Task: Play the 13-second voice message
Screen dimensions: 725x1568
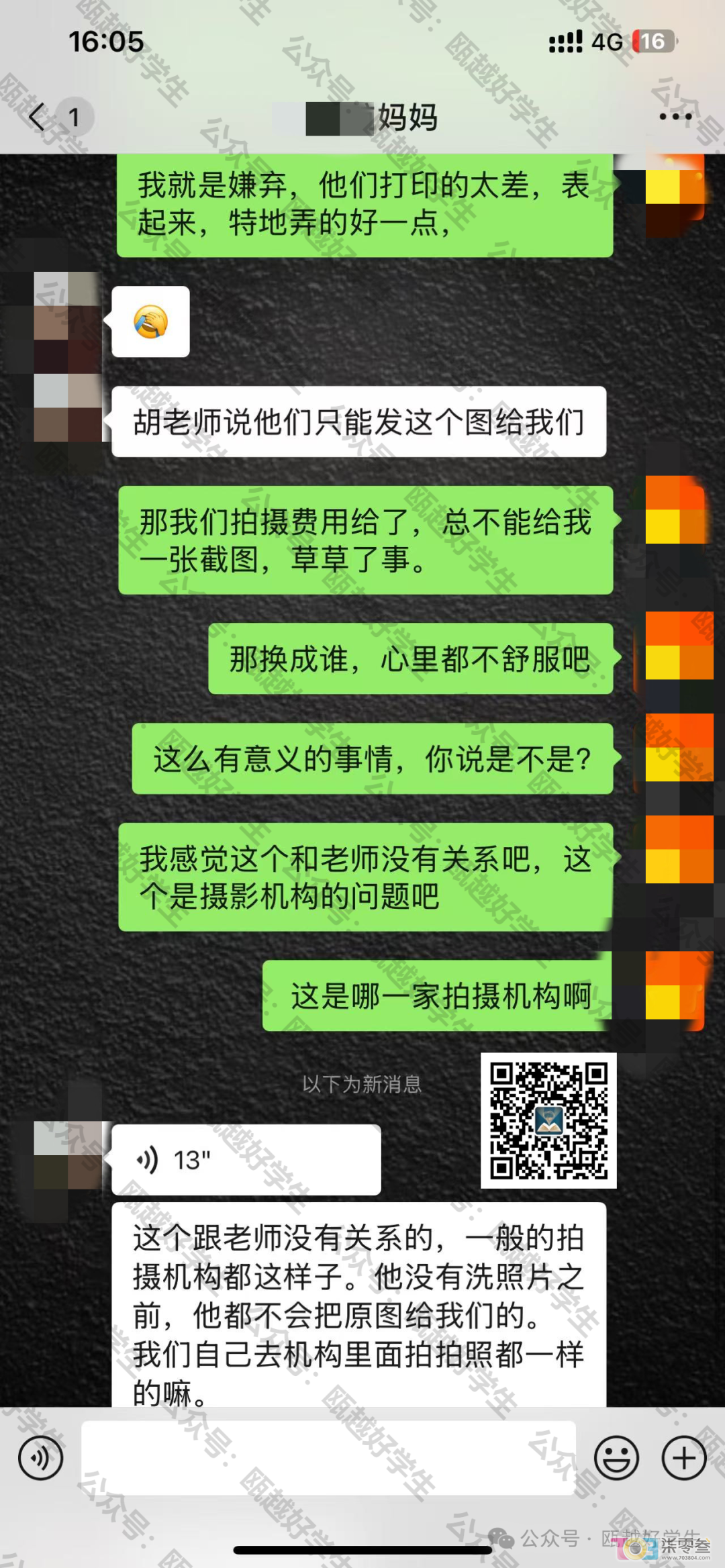Action: [246, 1159]
